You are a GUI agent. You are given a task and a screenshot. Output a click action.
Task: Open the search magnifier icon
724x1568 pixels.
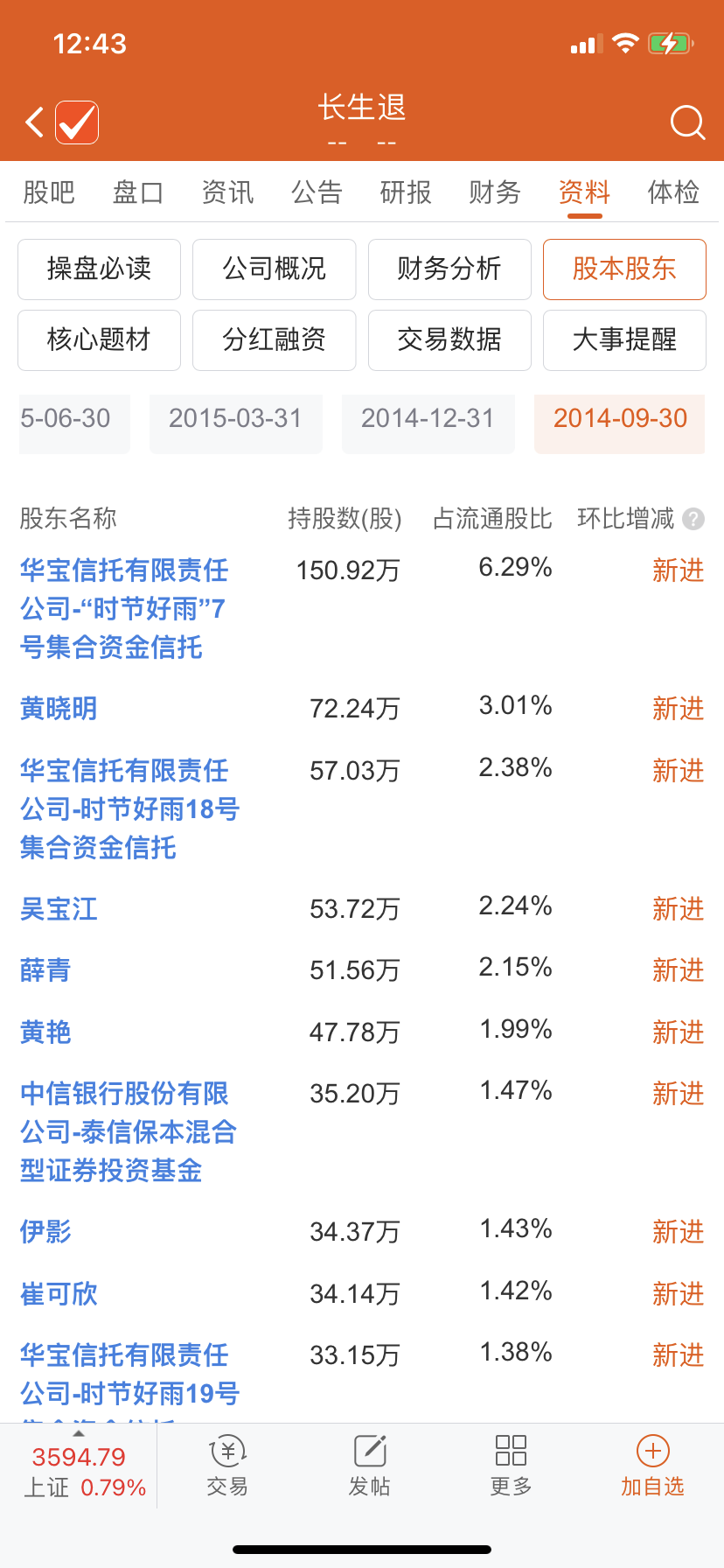pyautogui.click(x=687, y=122)
